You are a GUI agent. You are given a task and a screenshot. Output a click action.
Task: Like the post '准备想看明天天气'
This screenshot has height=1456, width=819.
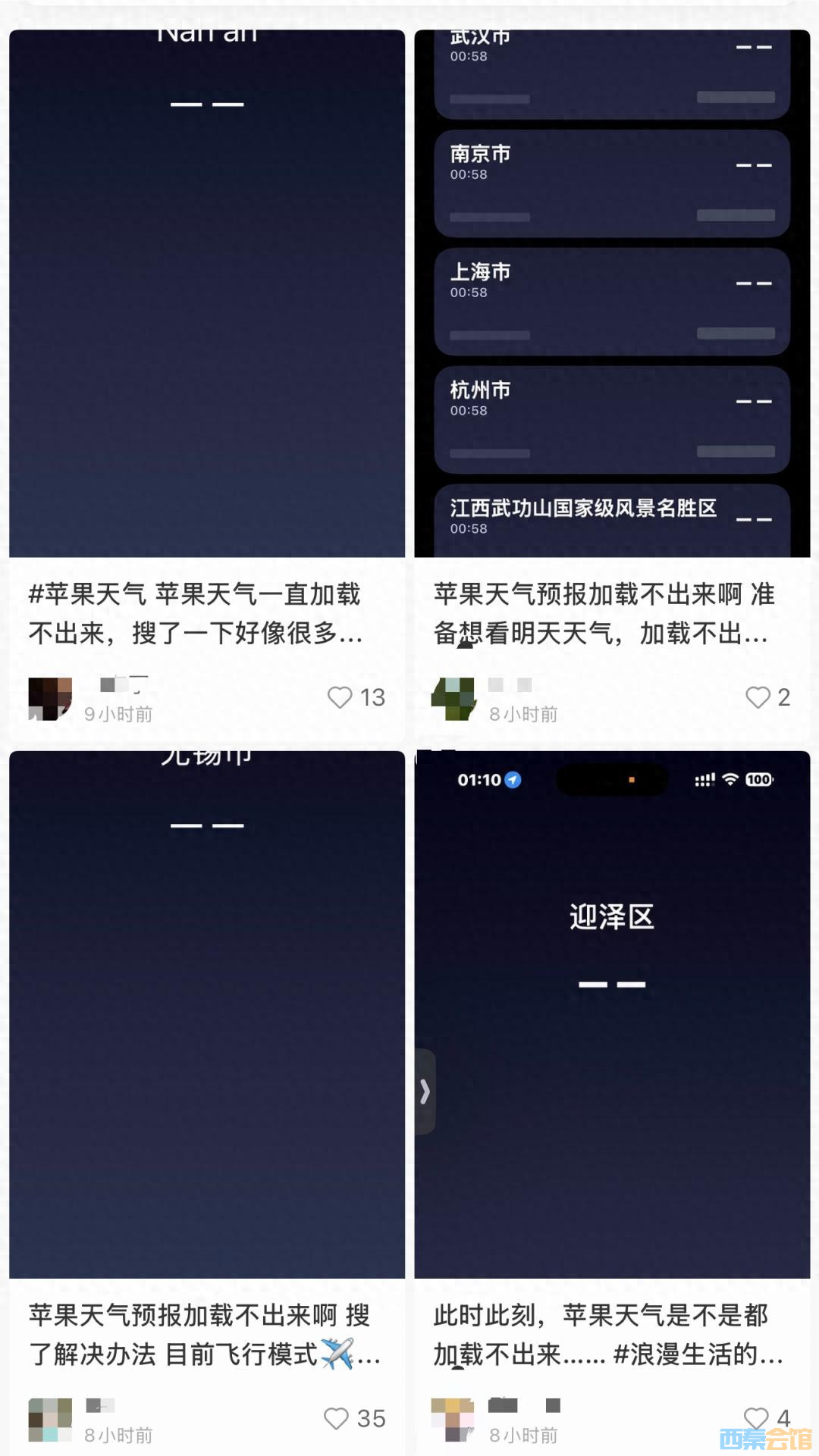pos(758,697)
